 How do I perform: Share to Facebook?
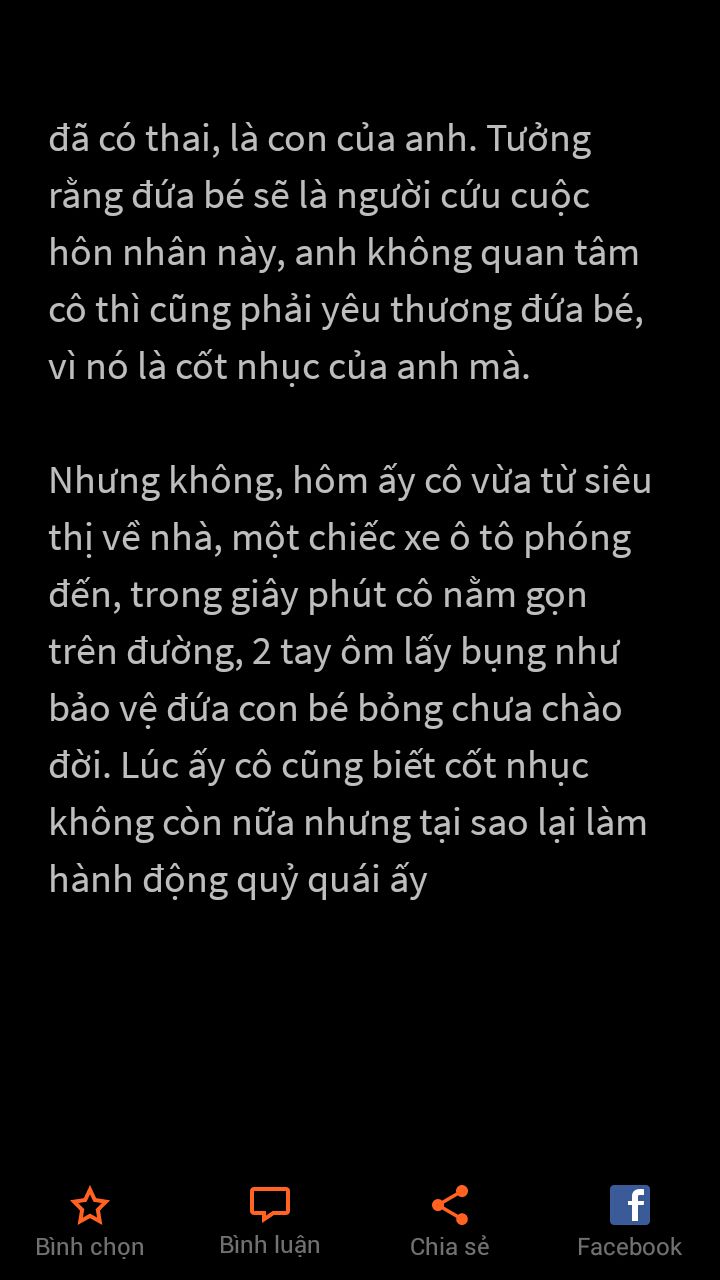629,1220
